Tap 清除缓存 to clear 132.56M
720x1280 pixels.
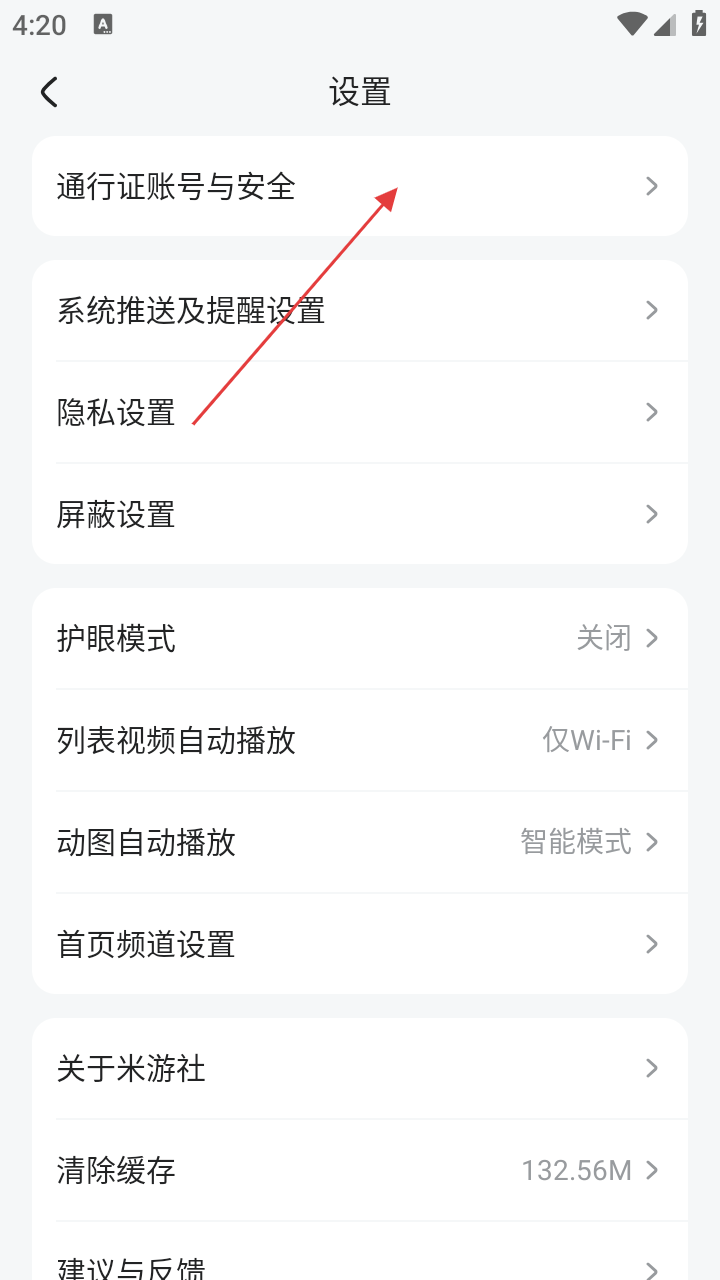(360, 1170)
